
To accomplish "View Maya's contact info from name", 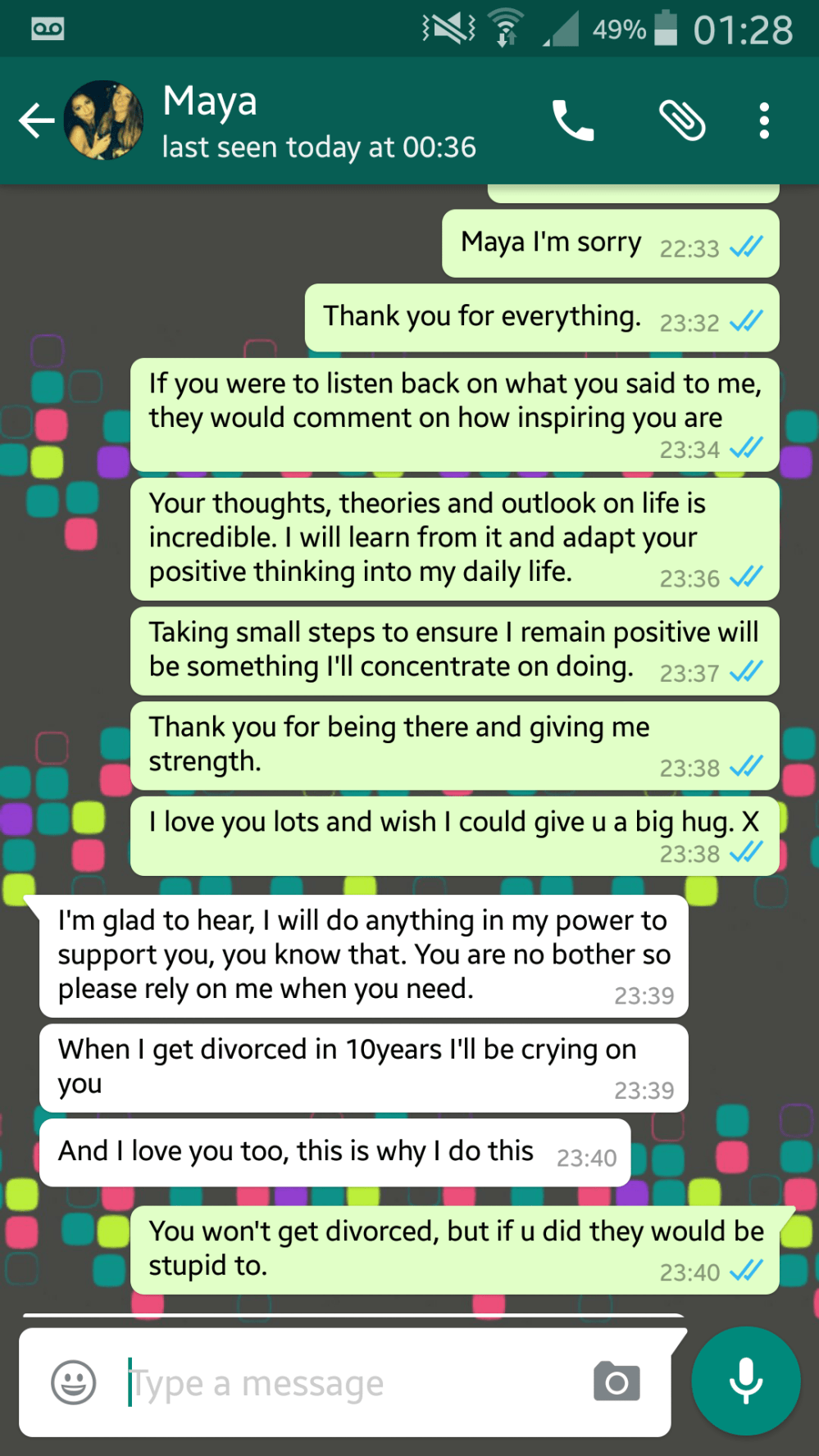I will (x=210, y=102).
